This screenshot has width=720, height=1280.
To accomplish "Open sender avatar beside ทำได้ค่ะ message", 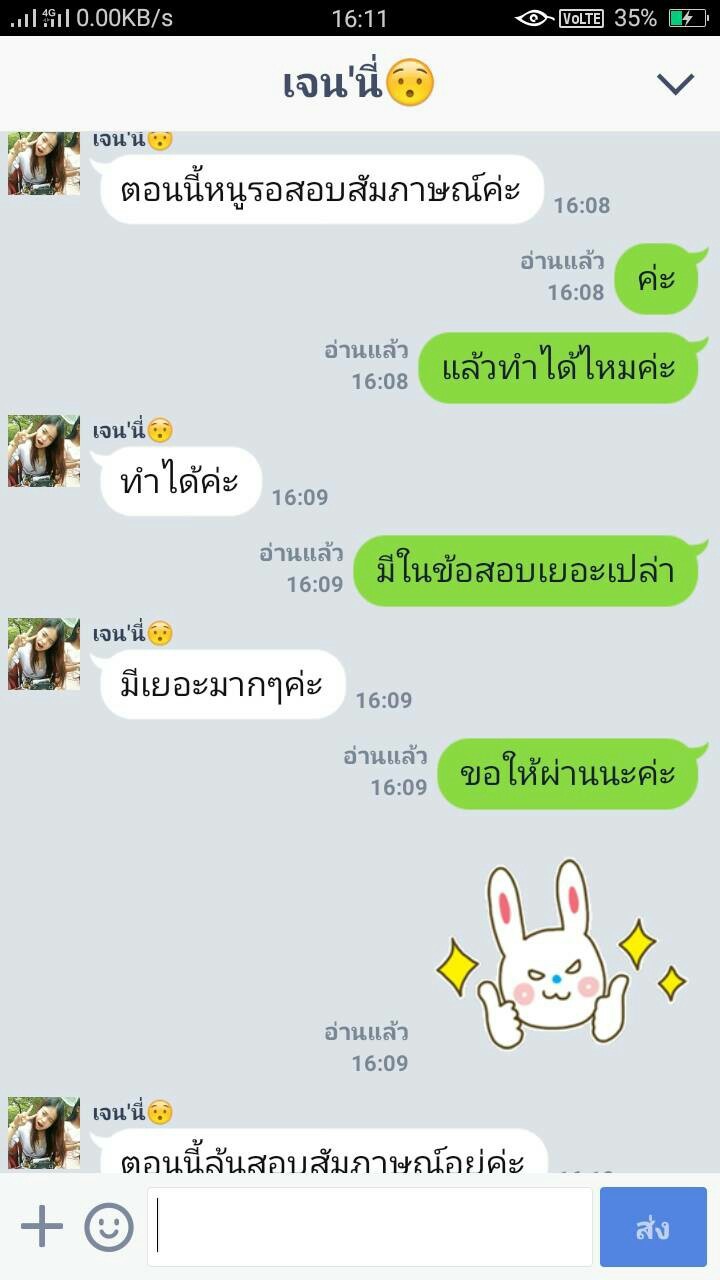I will [44, 451].
